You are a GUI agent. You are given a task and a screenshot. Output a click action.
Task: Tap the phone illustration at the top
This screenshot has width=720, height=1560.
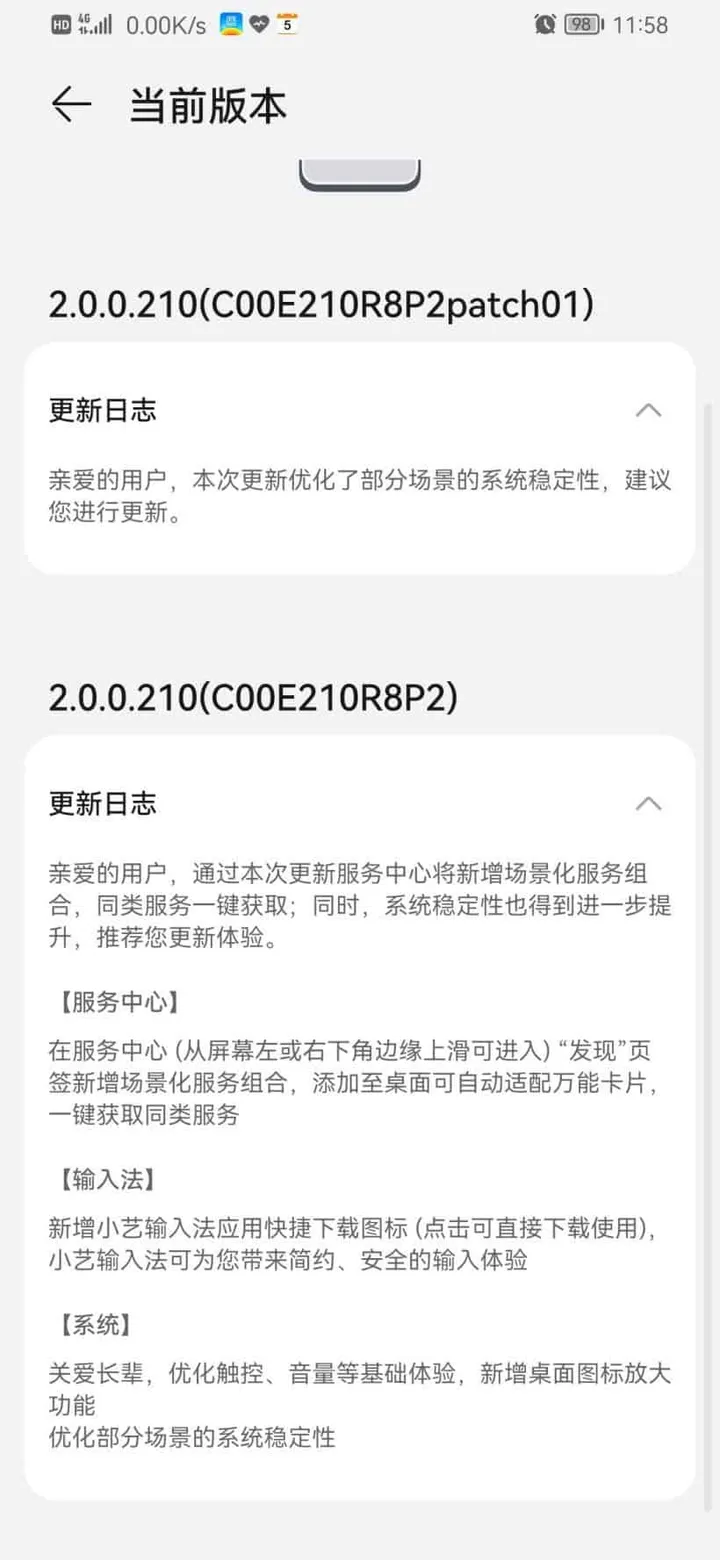359,170
